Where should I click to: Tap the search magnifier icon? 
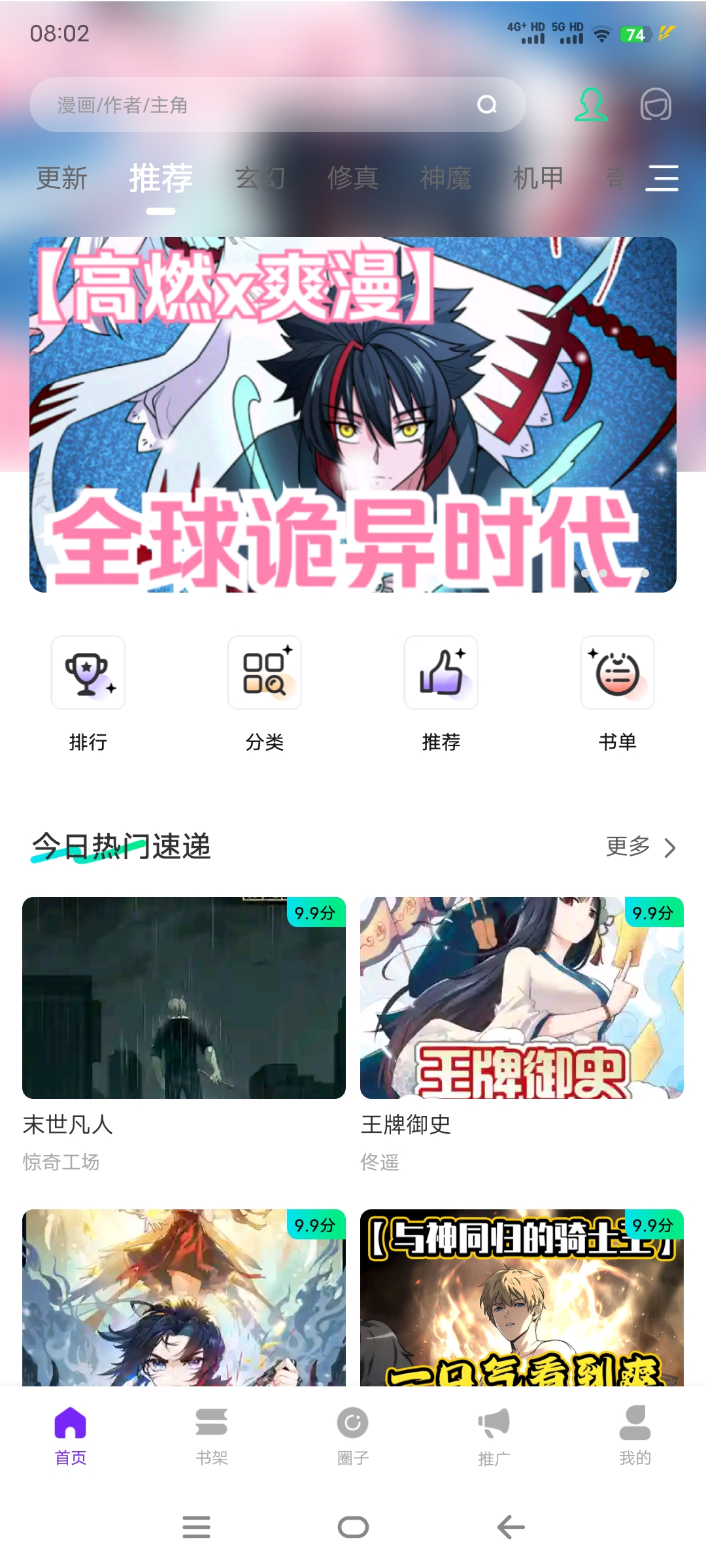pos(486,105)
